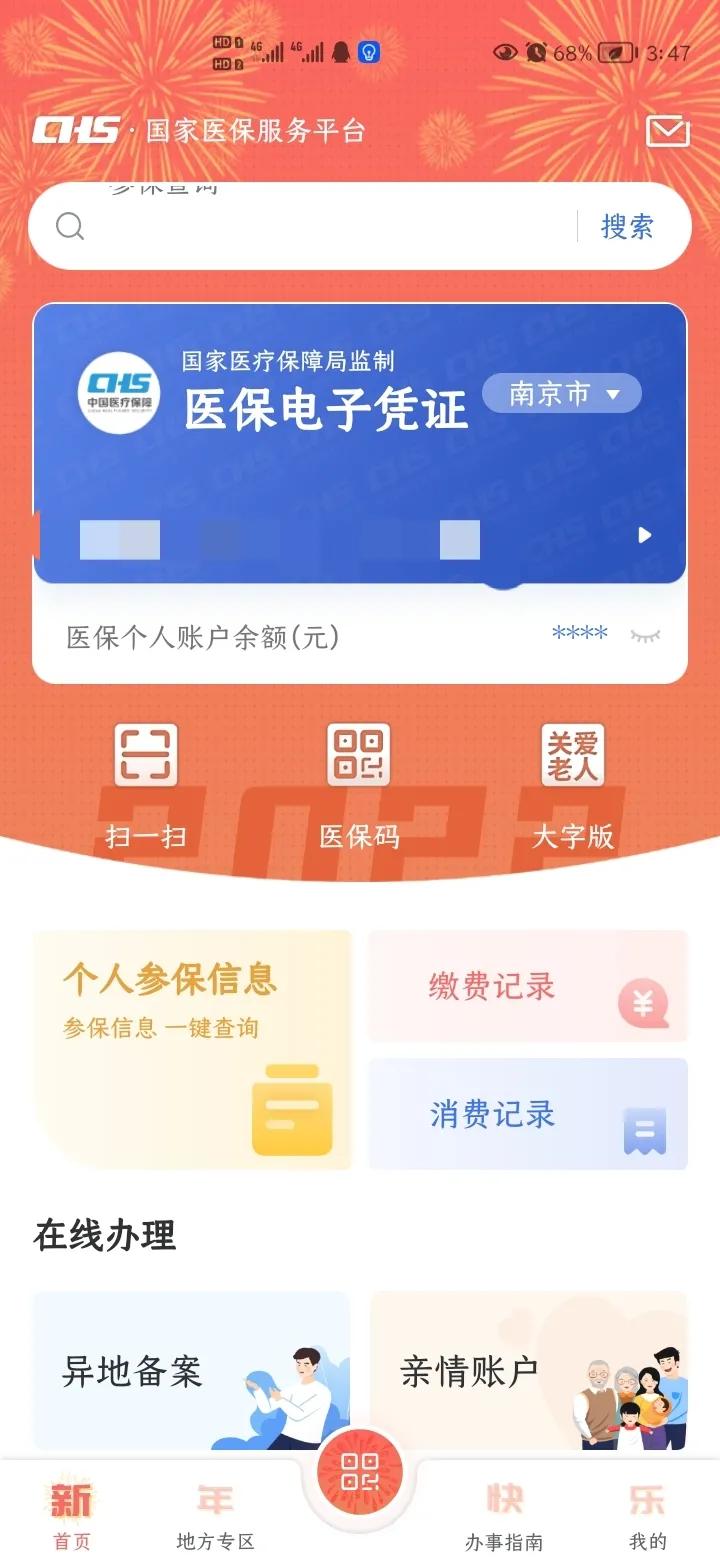Open the 南京市 city dropdown
The width and height of the screenshot is (720, 1560).
[x=562, y=394]
